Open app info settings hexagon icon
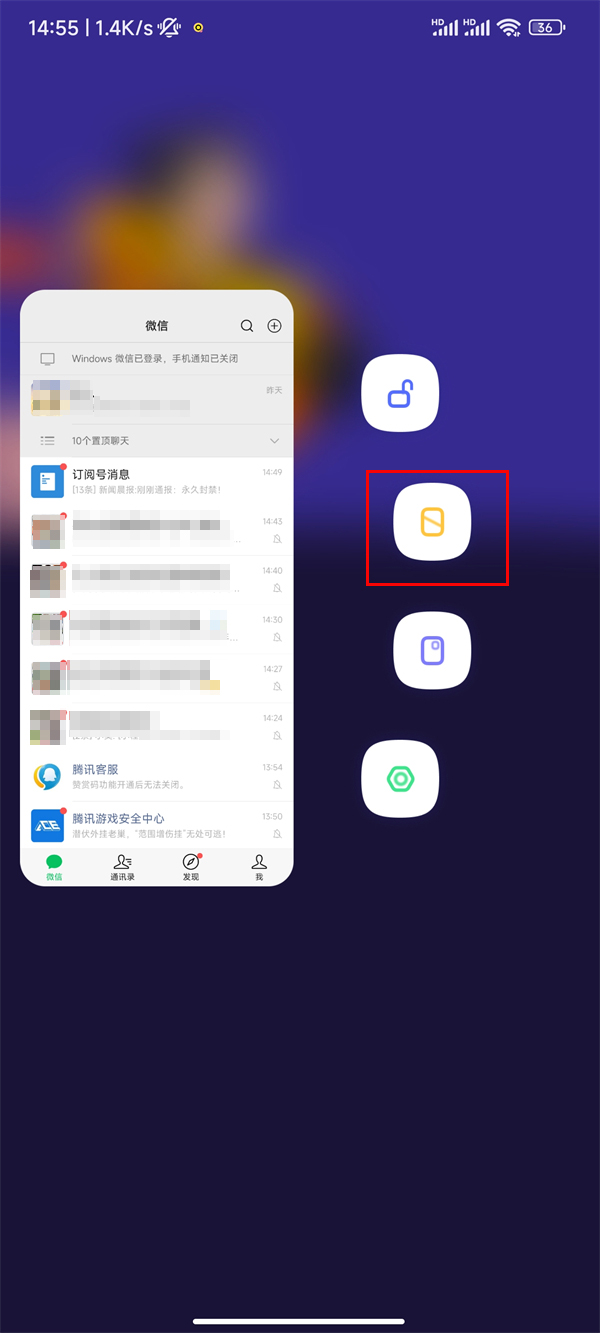 point(400,779)
